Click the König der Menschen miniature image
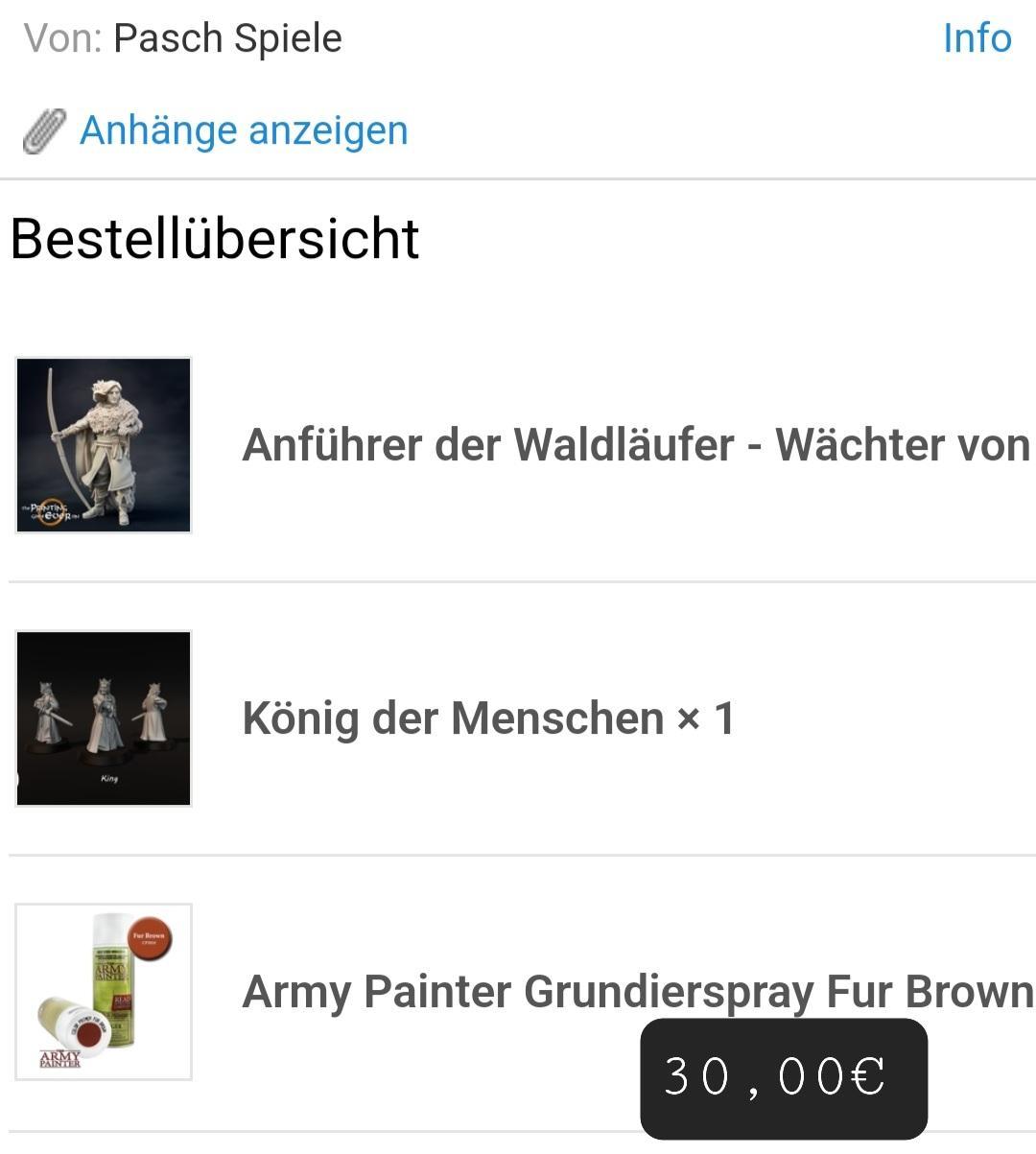 [103, 718]
